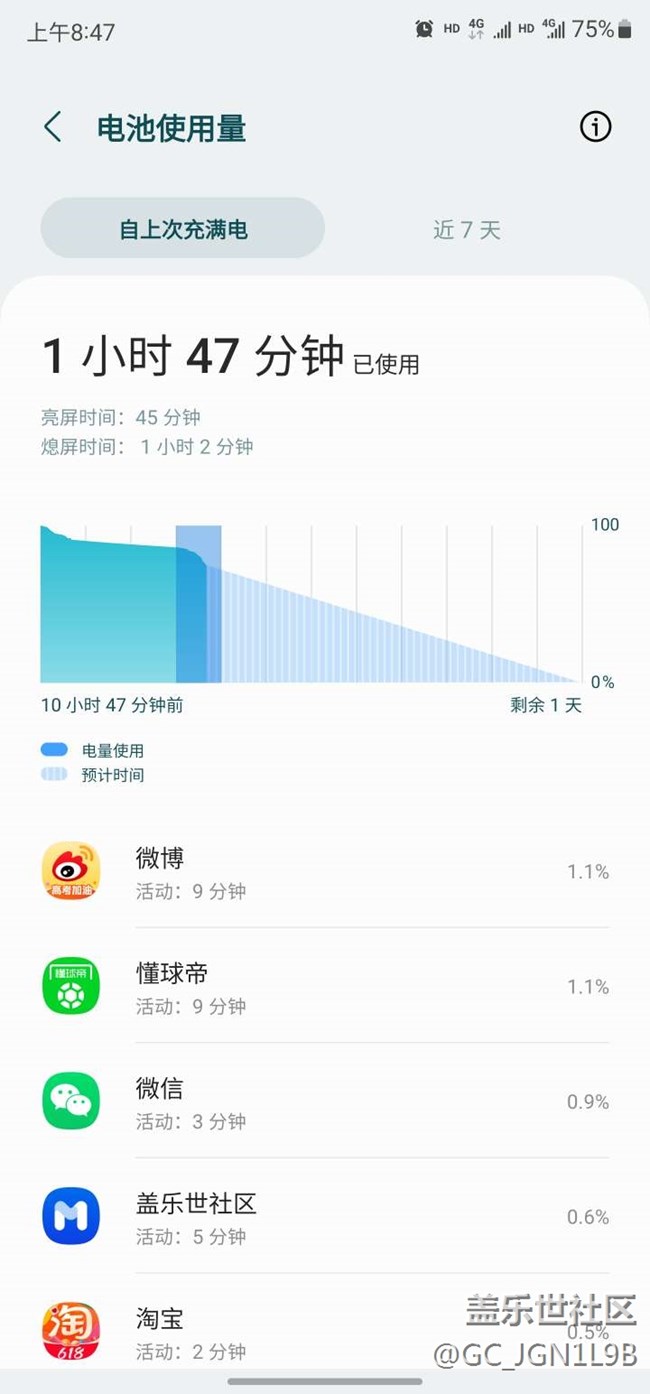Tap the highlighted bar in battery chart
The width and height of the screenshot is (650, 1394).
(x=198, y=604)
